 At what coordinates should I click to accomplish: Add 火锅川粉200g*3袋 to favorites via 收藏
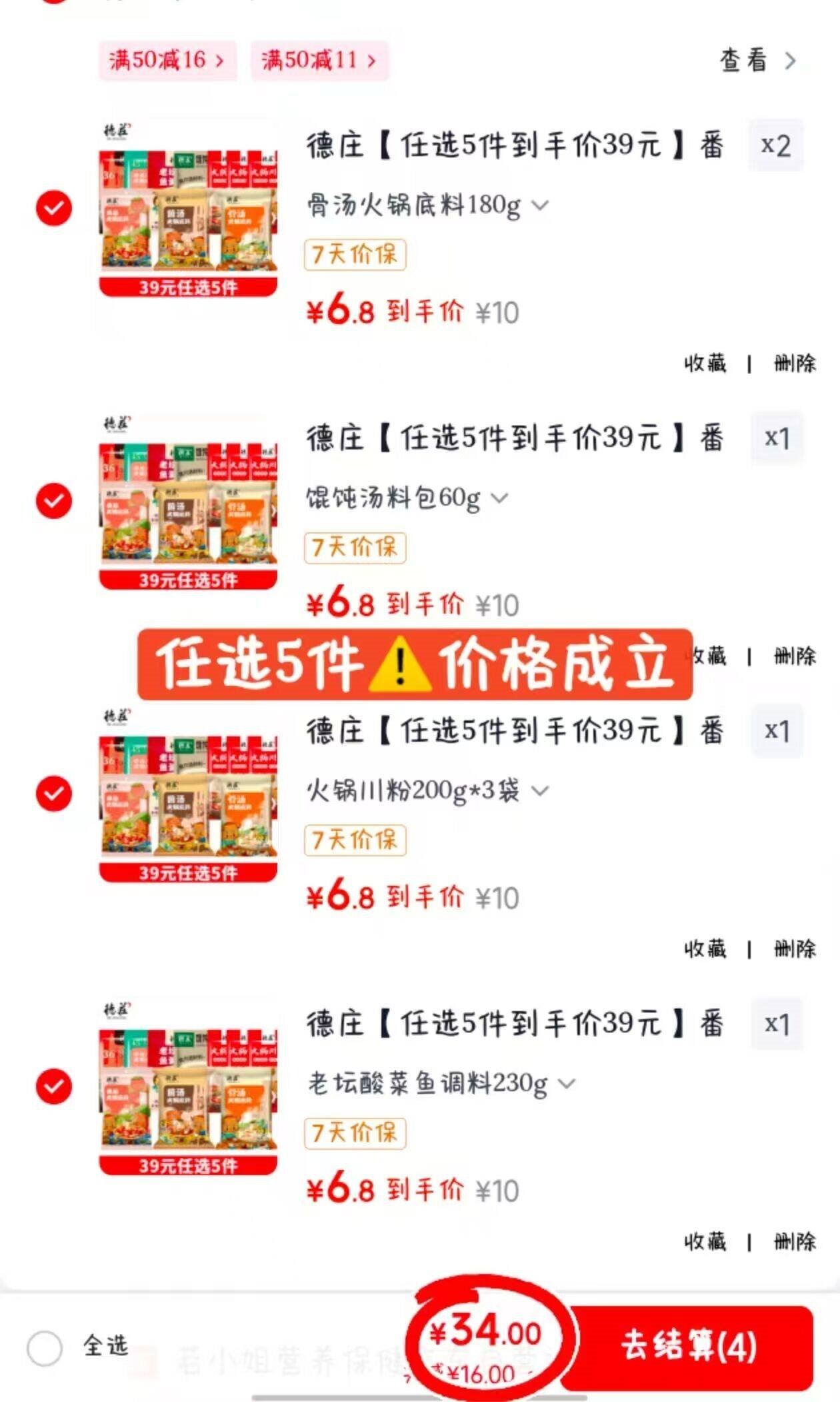click(705, 948)
